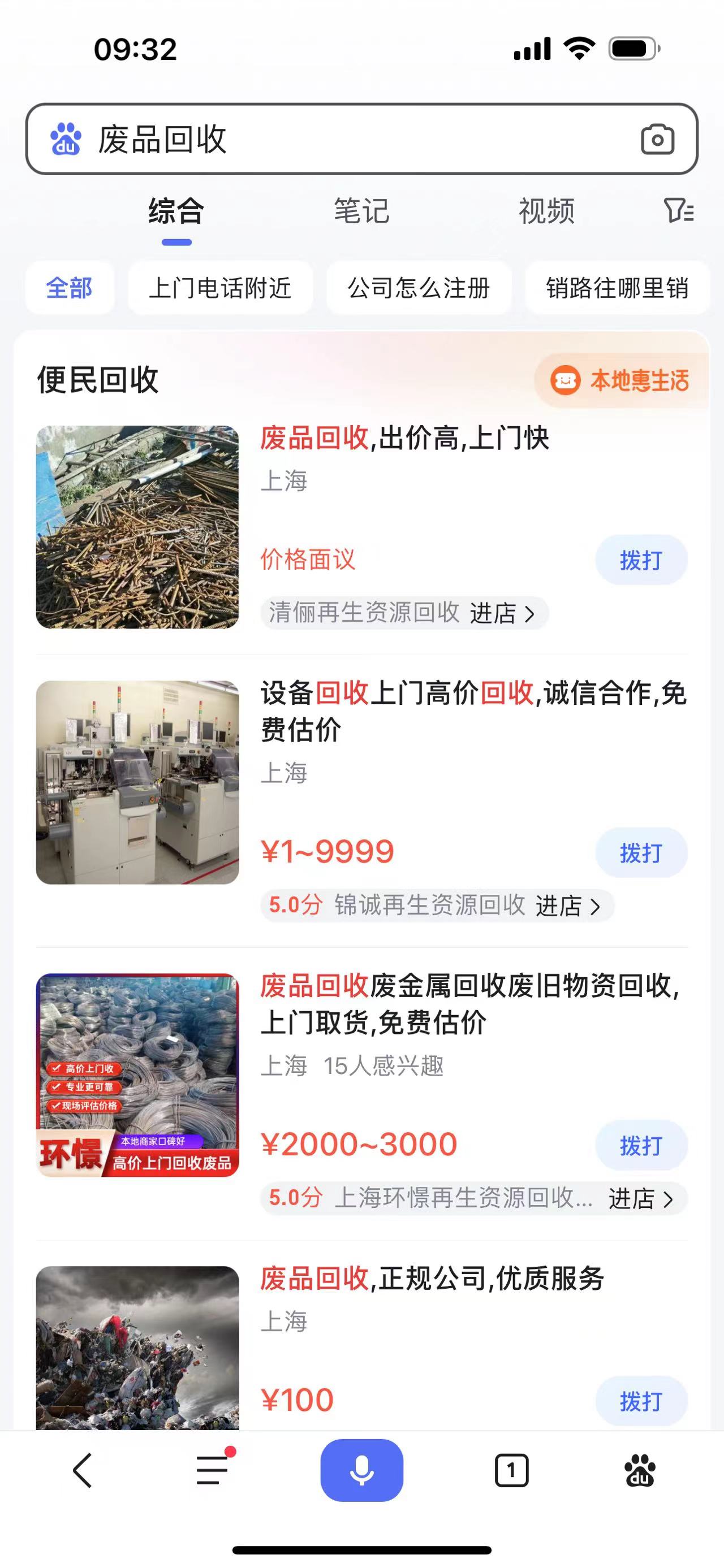This screenshot has height=1568, width=724.
Task: Call the ¥100 listing with 拨打
Action: [641, 1401]
